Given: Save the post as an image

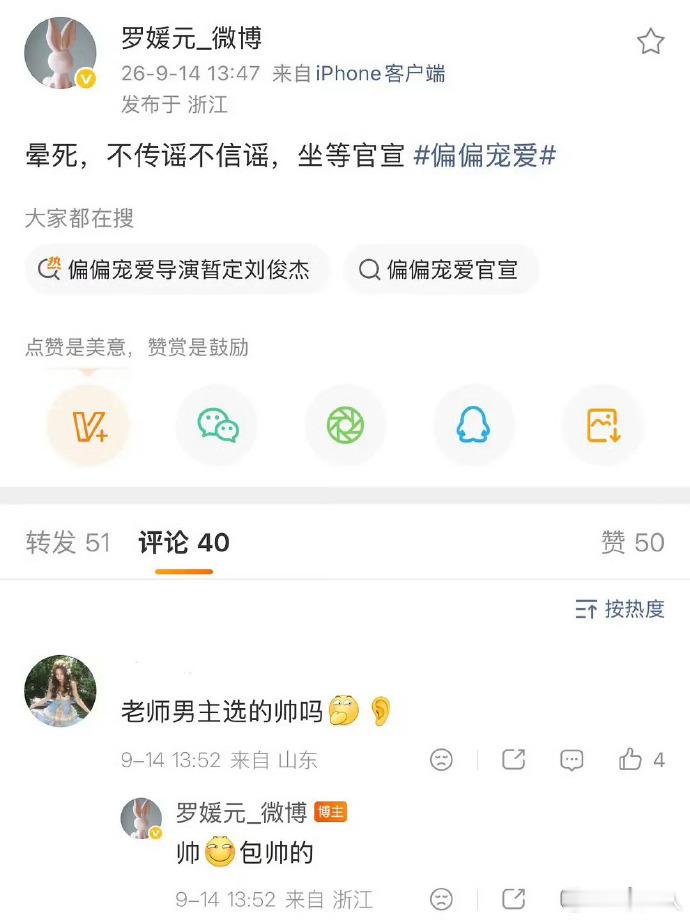Looking at the screenshot, I should tap(603, 425).
